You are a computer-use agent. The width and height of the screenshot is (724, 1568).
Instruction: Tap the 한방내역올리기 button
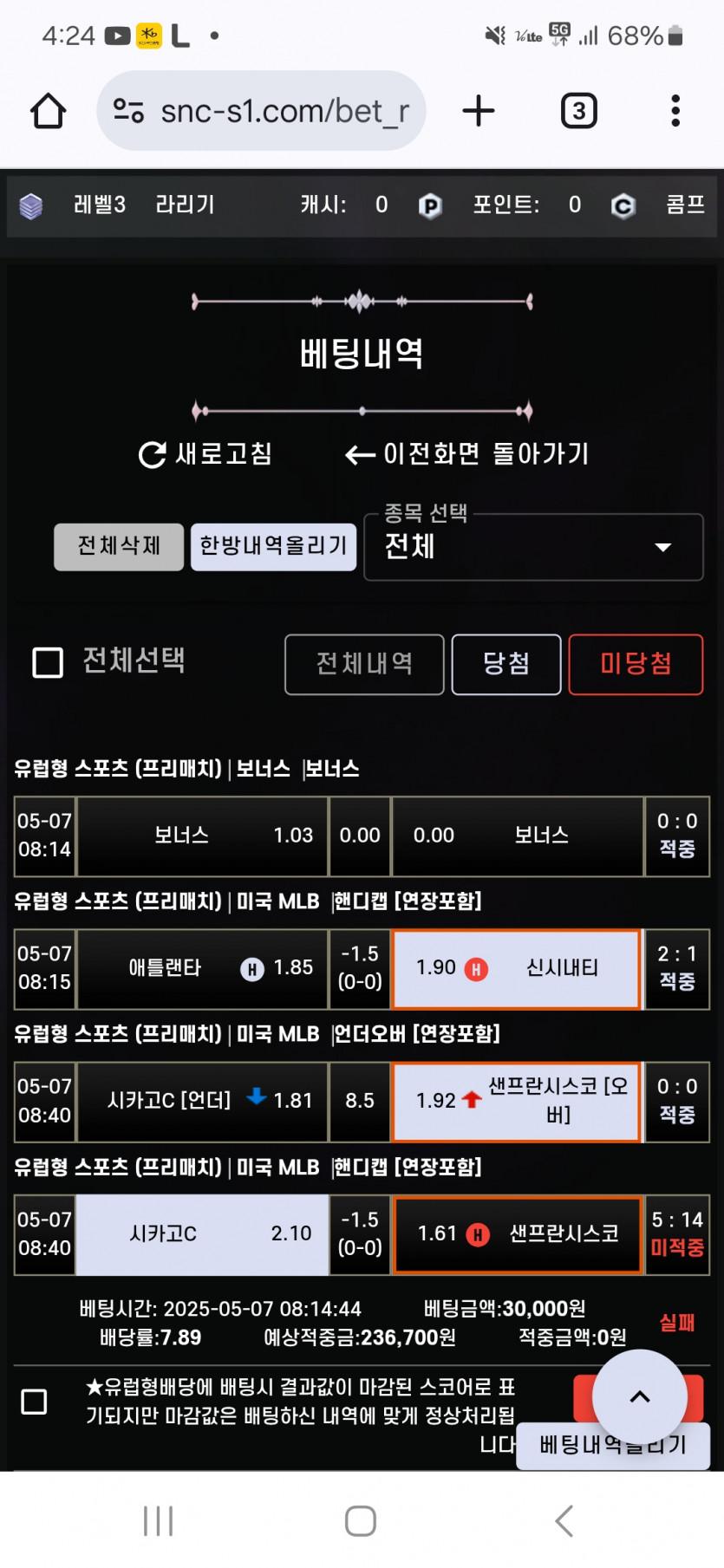[x=273, y=546]
